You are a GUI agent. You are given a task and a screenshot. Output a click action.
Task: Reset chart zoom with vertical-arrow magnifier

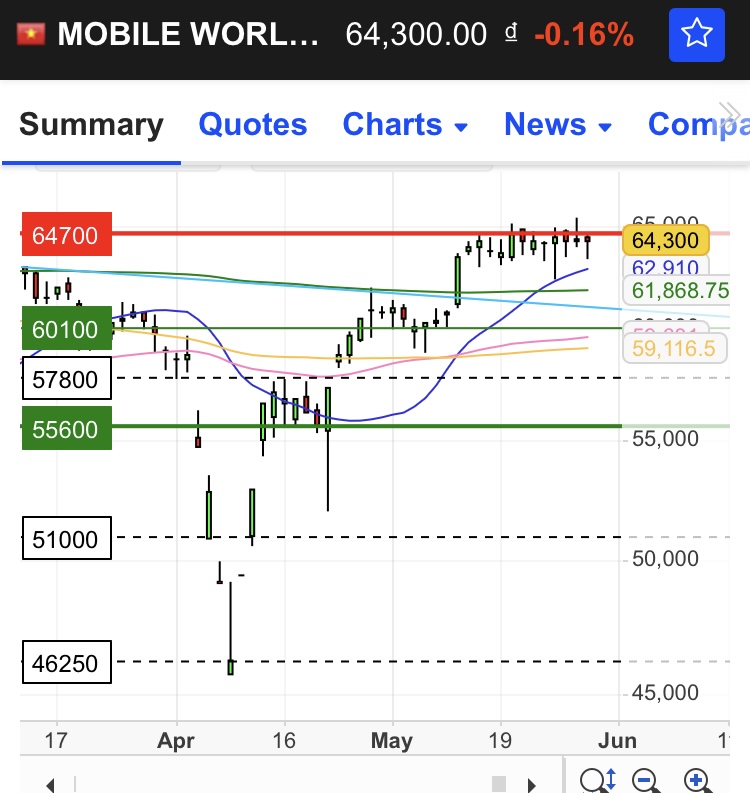(598, 781)
